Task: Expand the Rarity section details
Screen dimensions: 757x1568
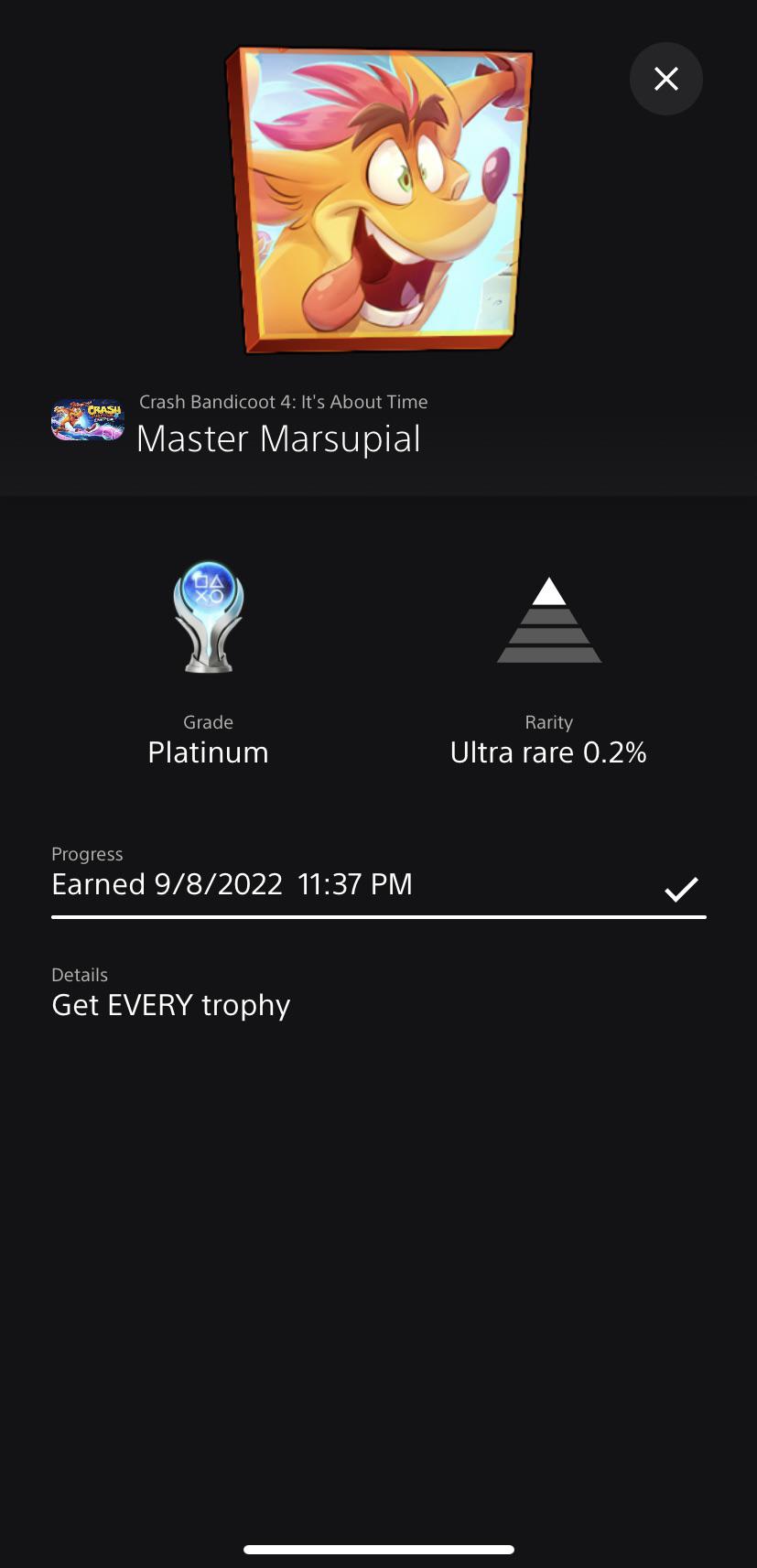Action: click(x=548, y=721)
